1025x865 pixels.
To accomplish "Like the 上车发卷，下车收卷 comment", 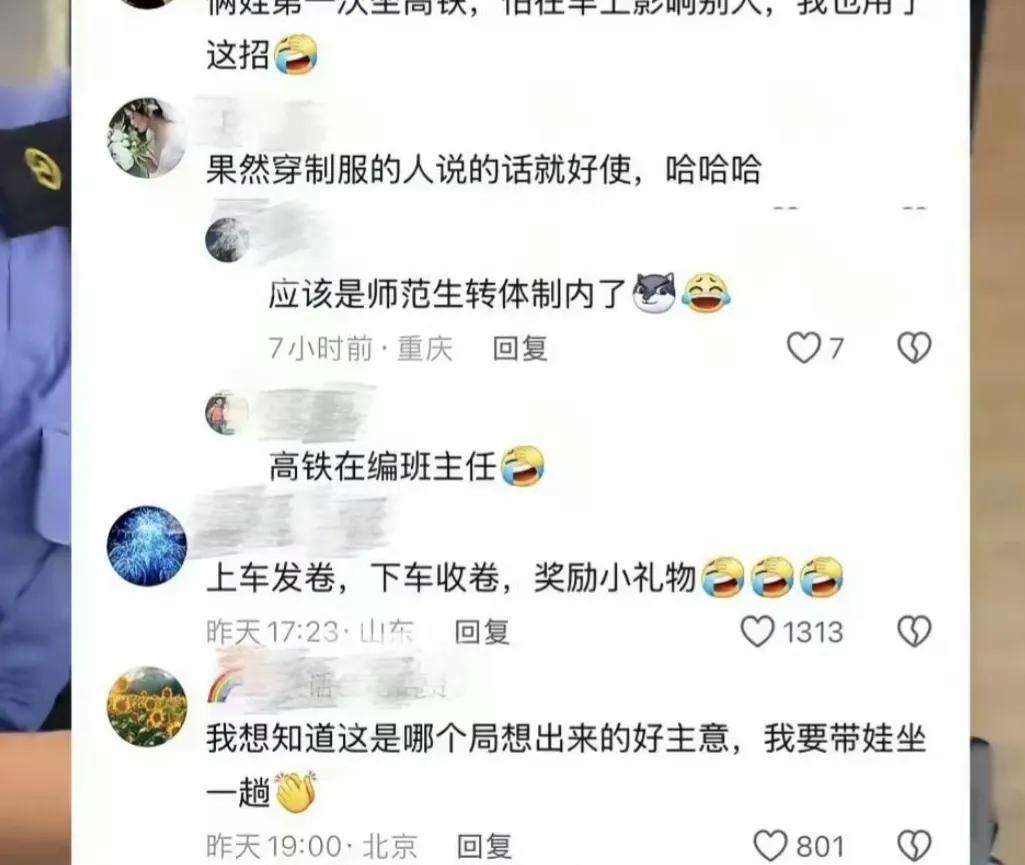I will 758,631.
